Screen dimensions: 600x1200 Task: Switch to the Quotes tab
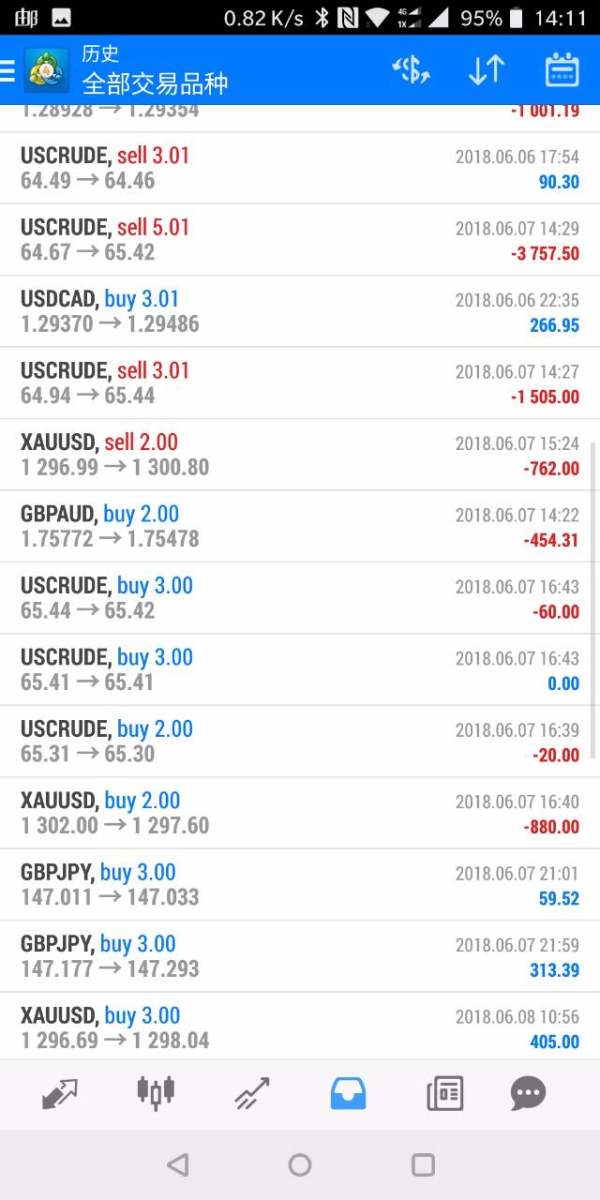tap(60, 1093)
